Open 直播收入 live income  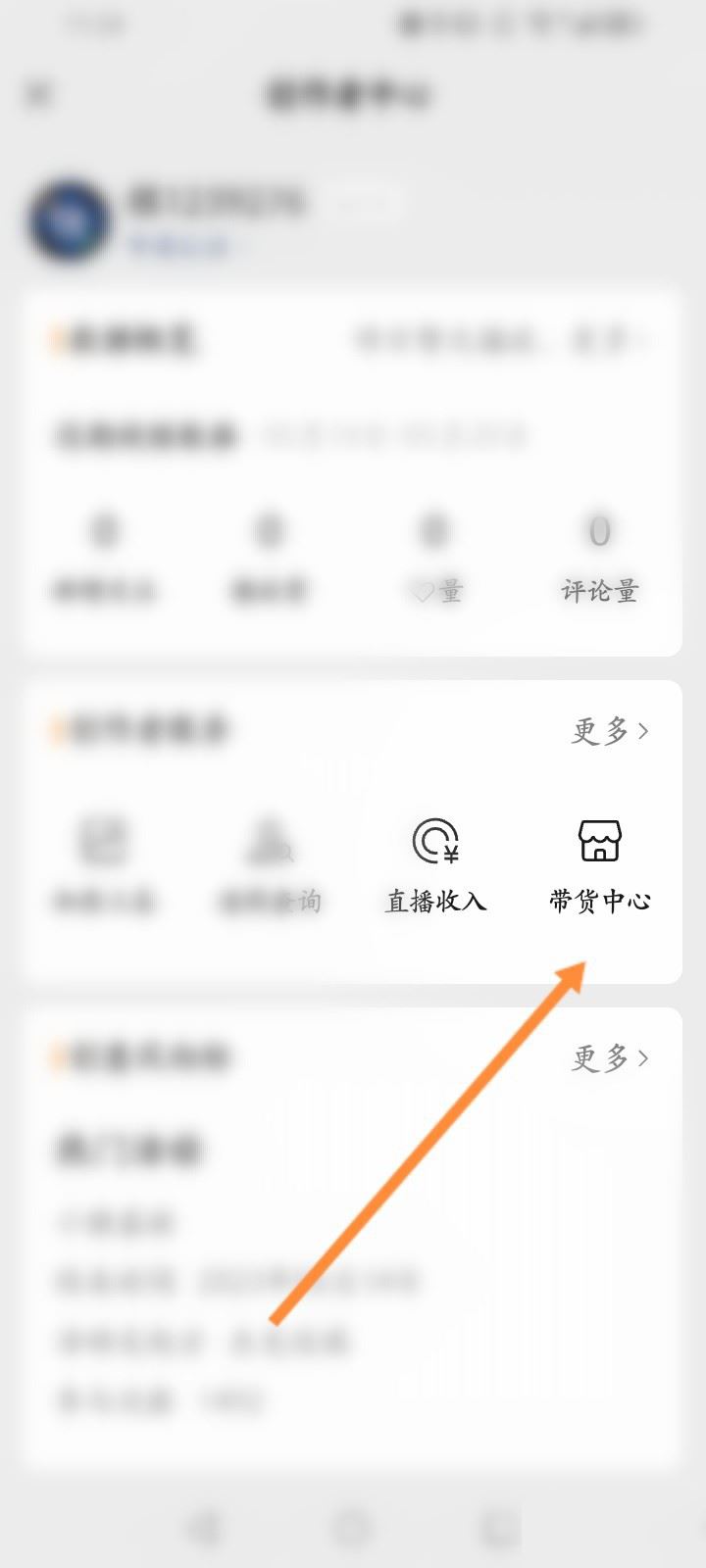[x=435, y=864]
